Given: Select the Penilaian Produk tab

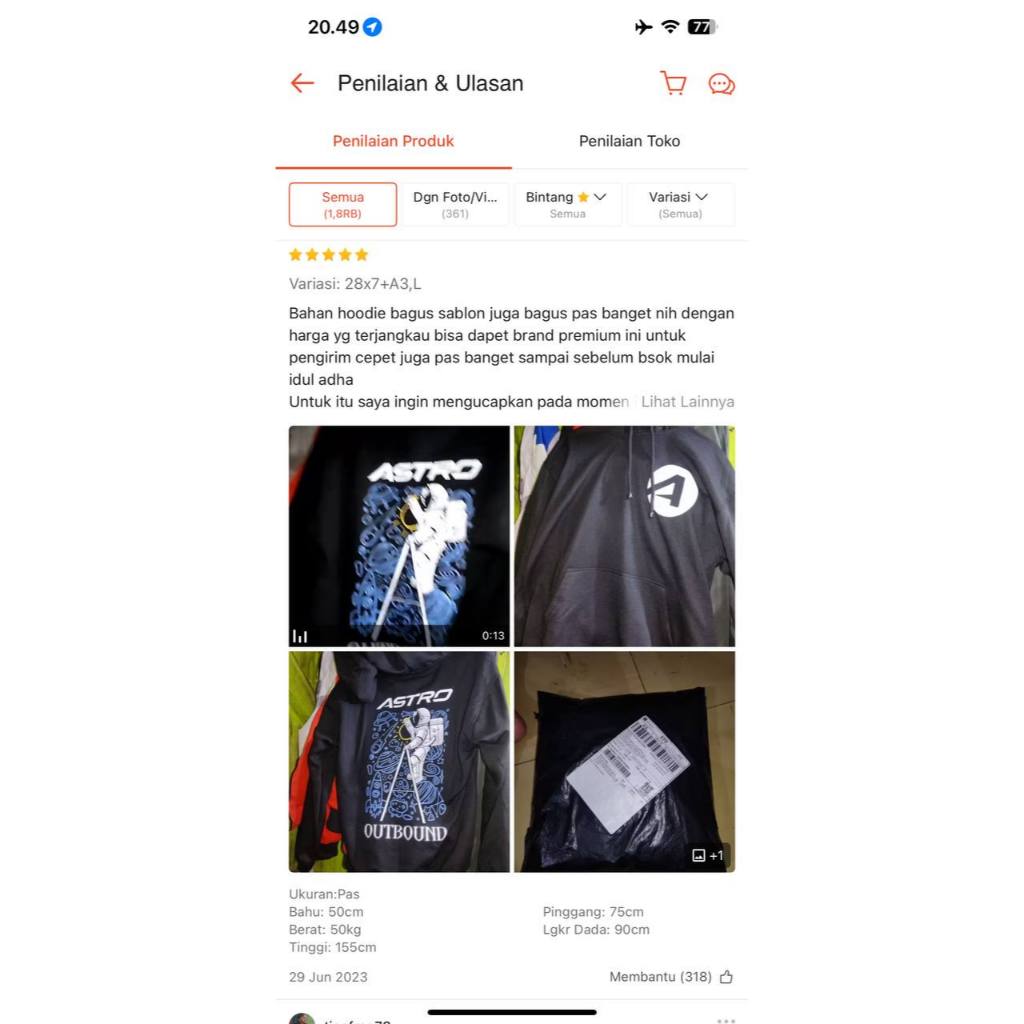Looking at the screenshot, I should click(393, 141).
